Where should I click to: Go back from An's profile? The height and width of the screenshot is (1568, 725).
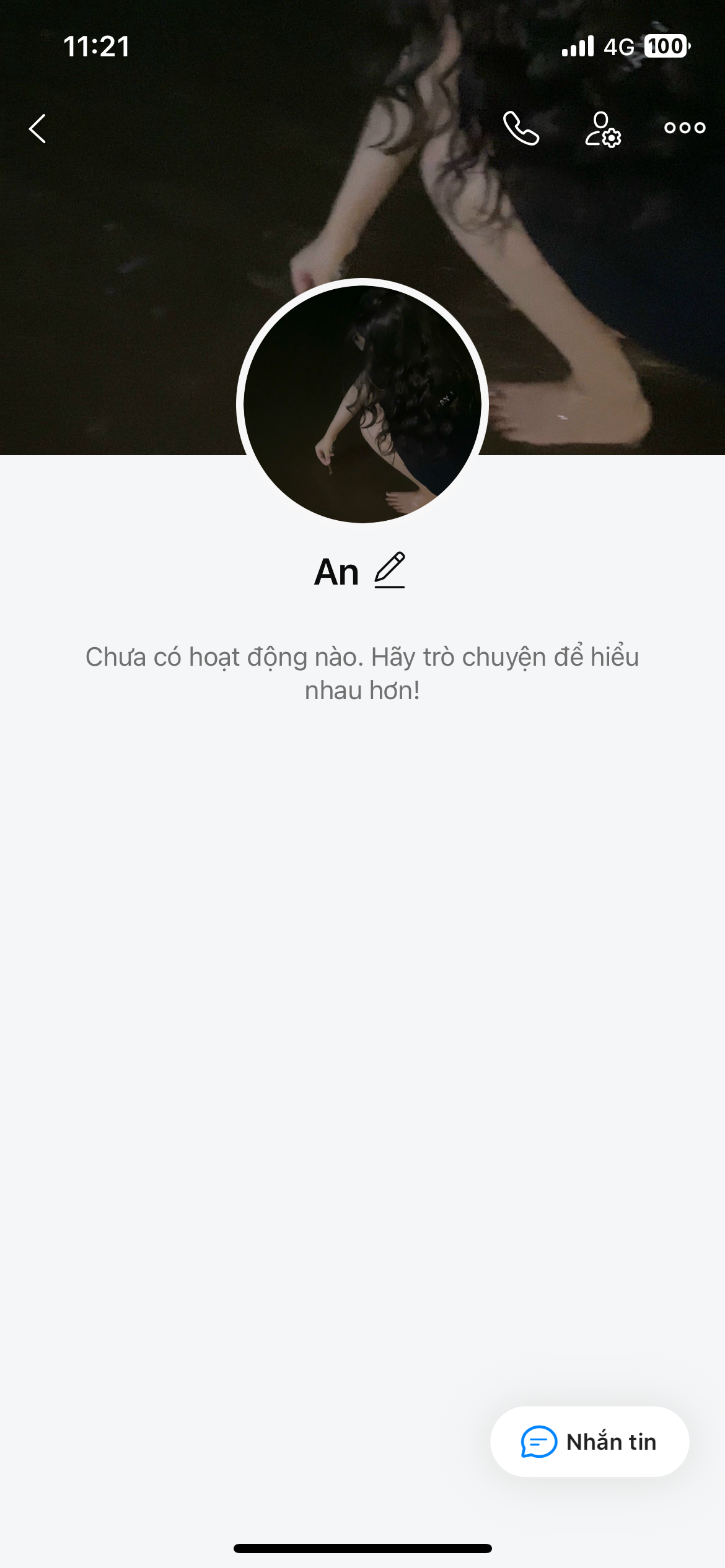pyautogui.click(x=38, y=129)
